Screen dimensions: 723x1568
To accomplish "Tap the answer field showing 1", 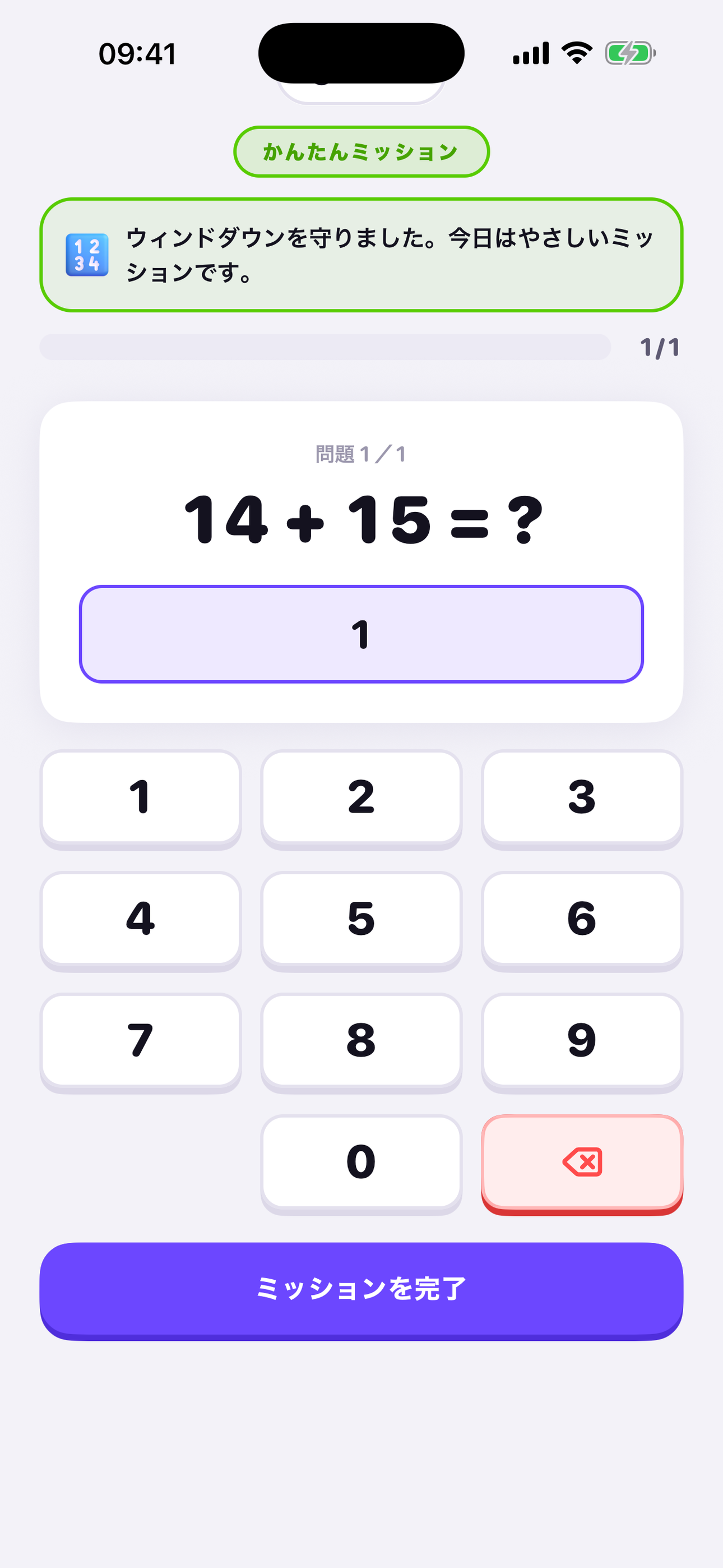I will pos(361,634).
